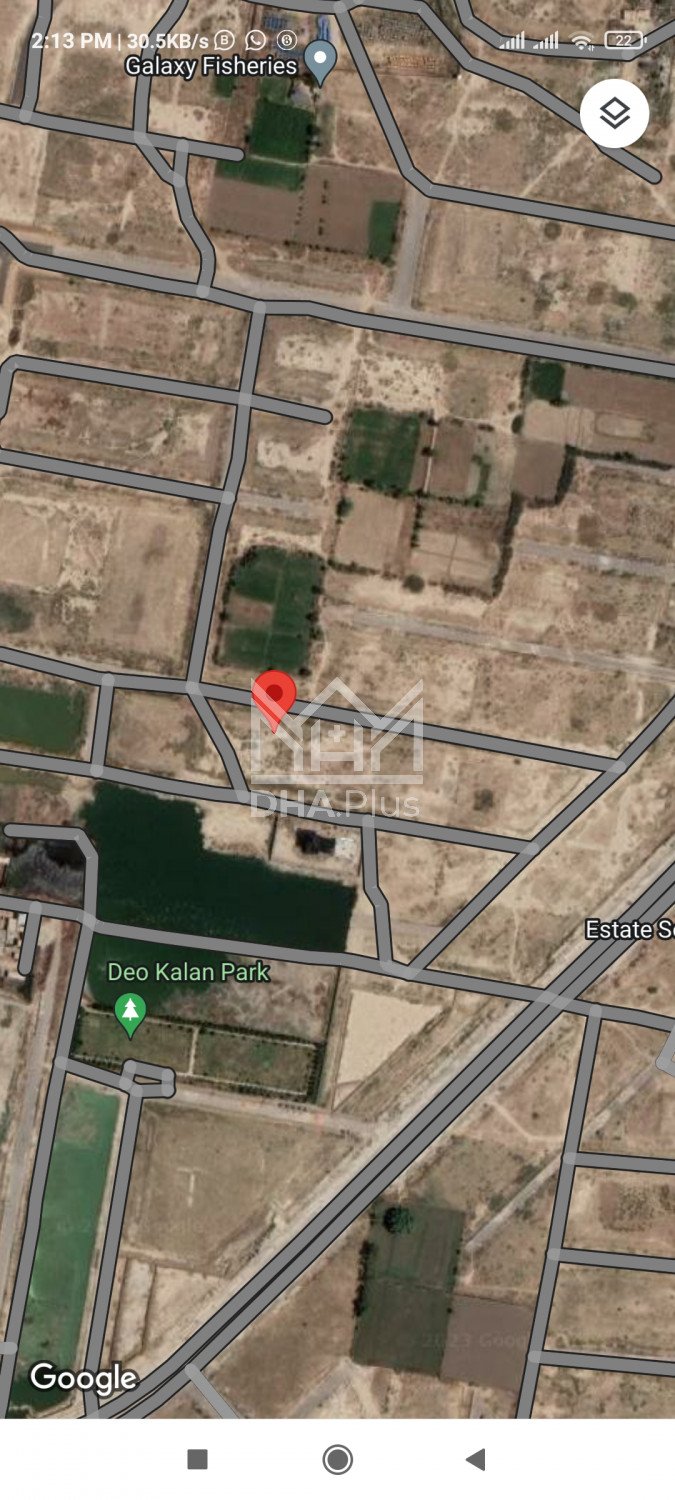Go back using the system back button
Image resolution: width=675 pixels, height=1500 pixels.
[x=476, y=1459]
